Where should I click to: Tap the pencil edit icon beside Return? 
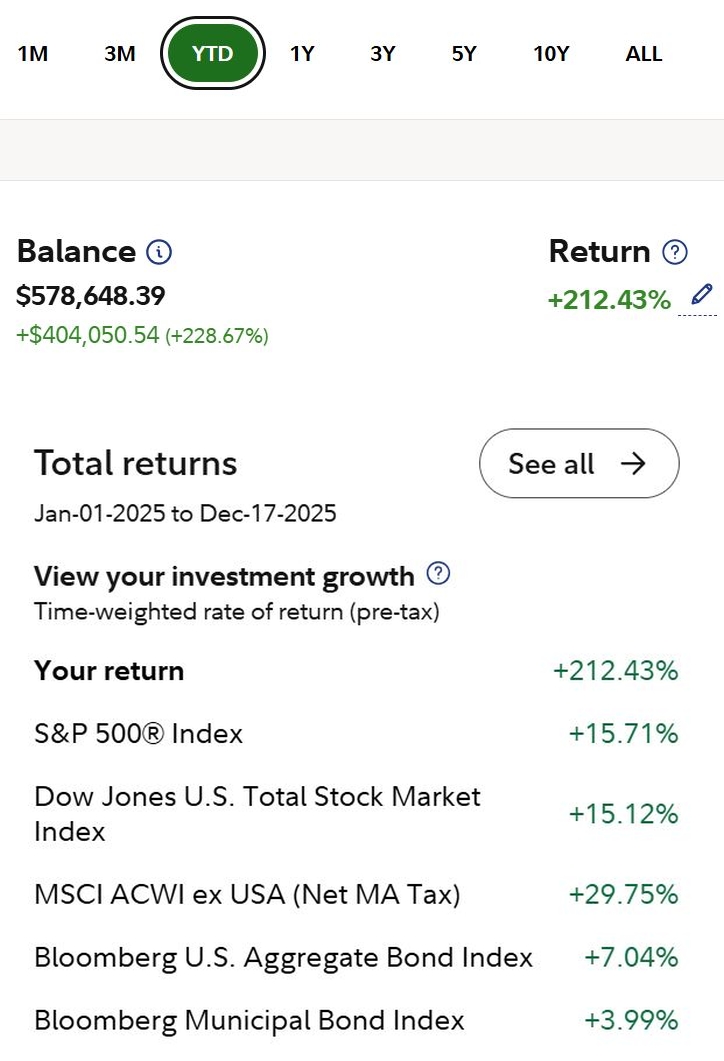coord(702,295)
